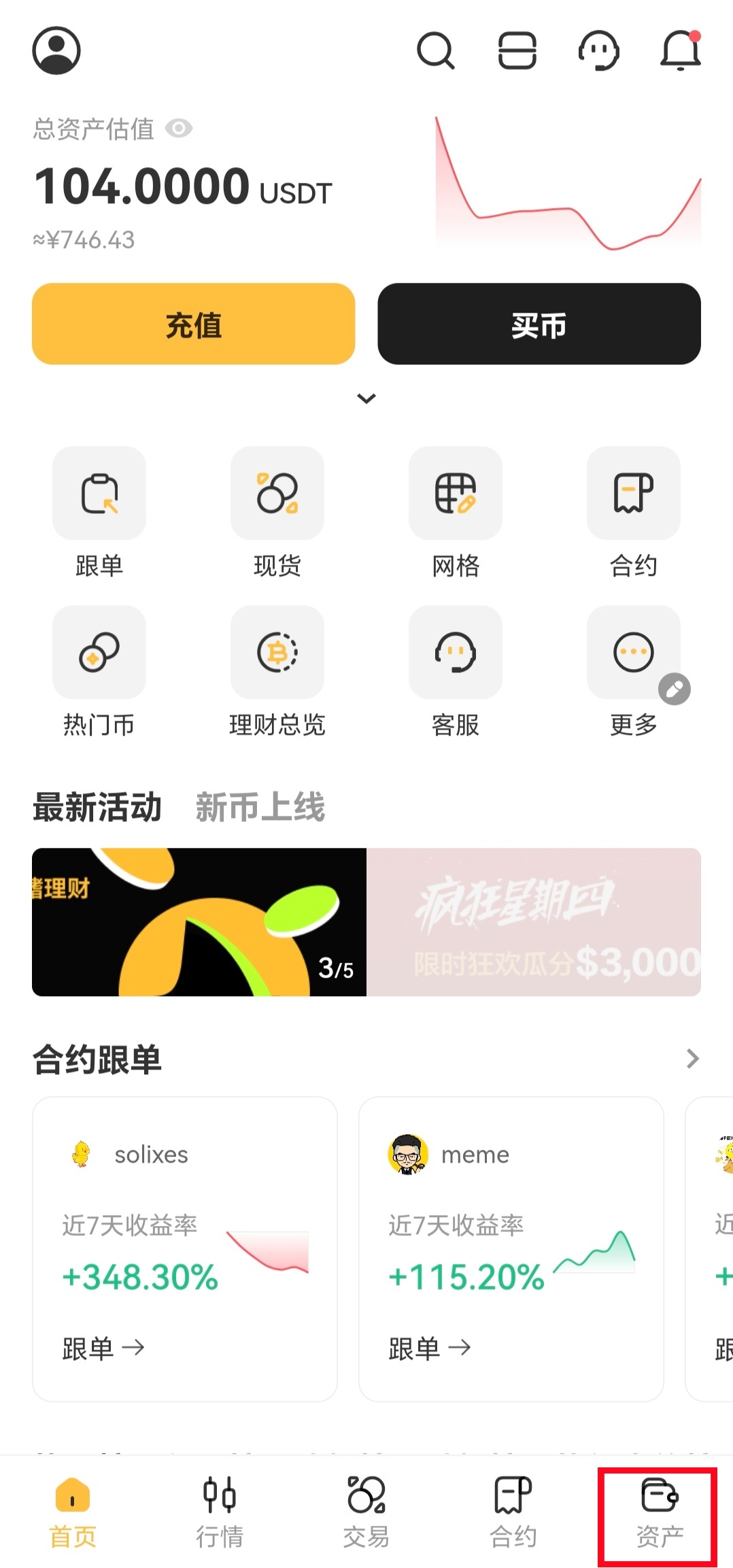Open the 更多 more options icon
733x1568 pixels.
[x=633, y=653]
